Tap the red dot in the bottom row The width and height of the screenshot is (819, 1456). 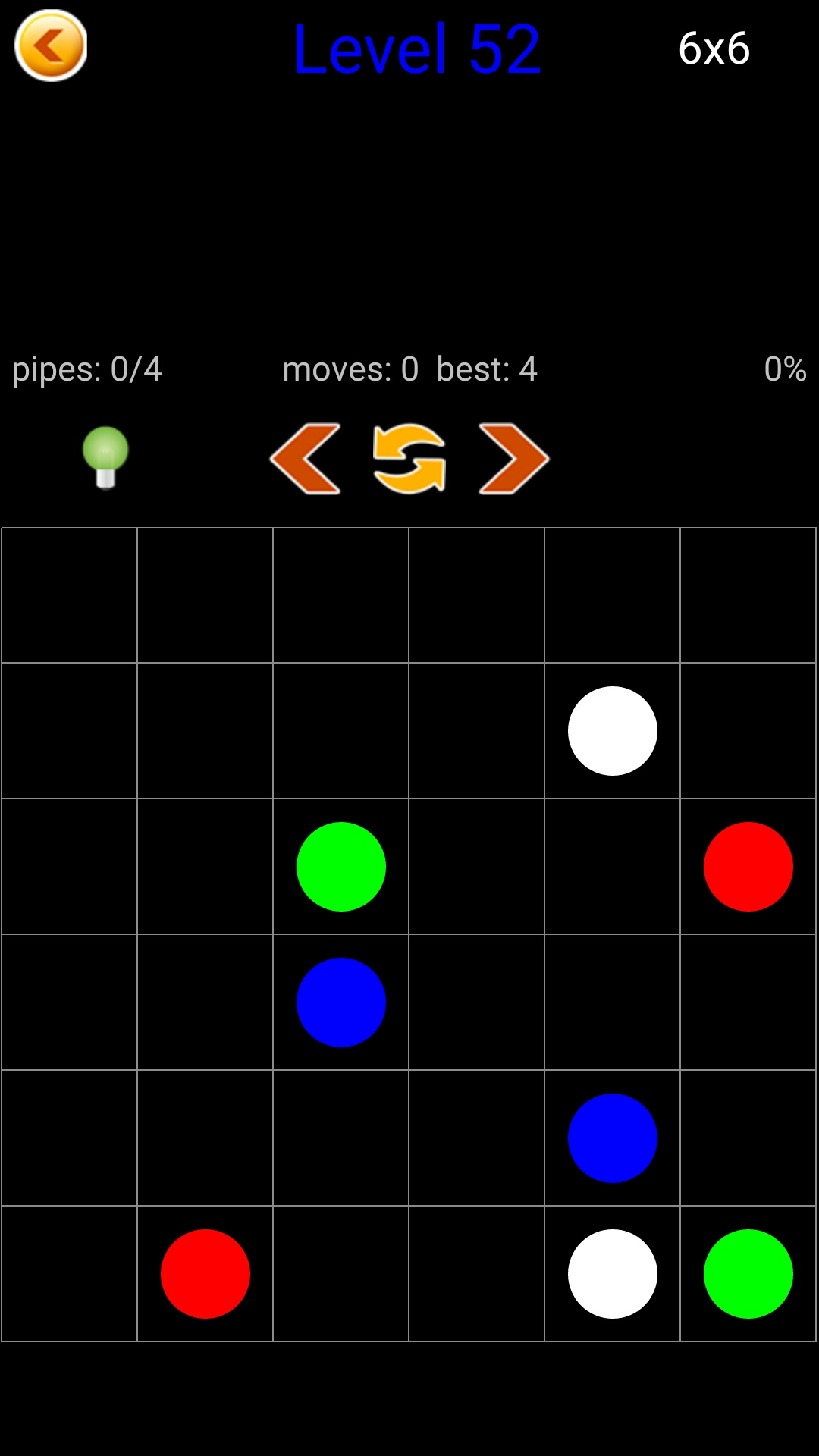205,1273
